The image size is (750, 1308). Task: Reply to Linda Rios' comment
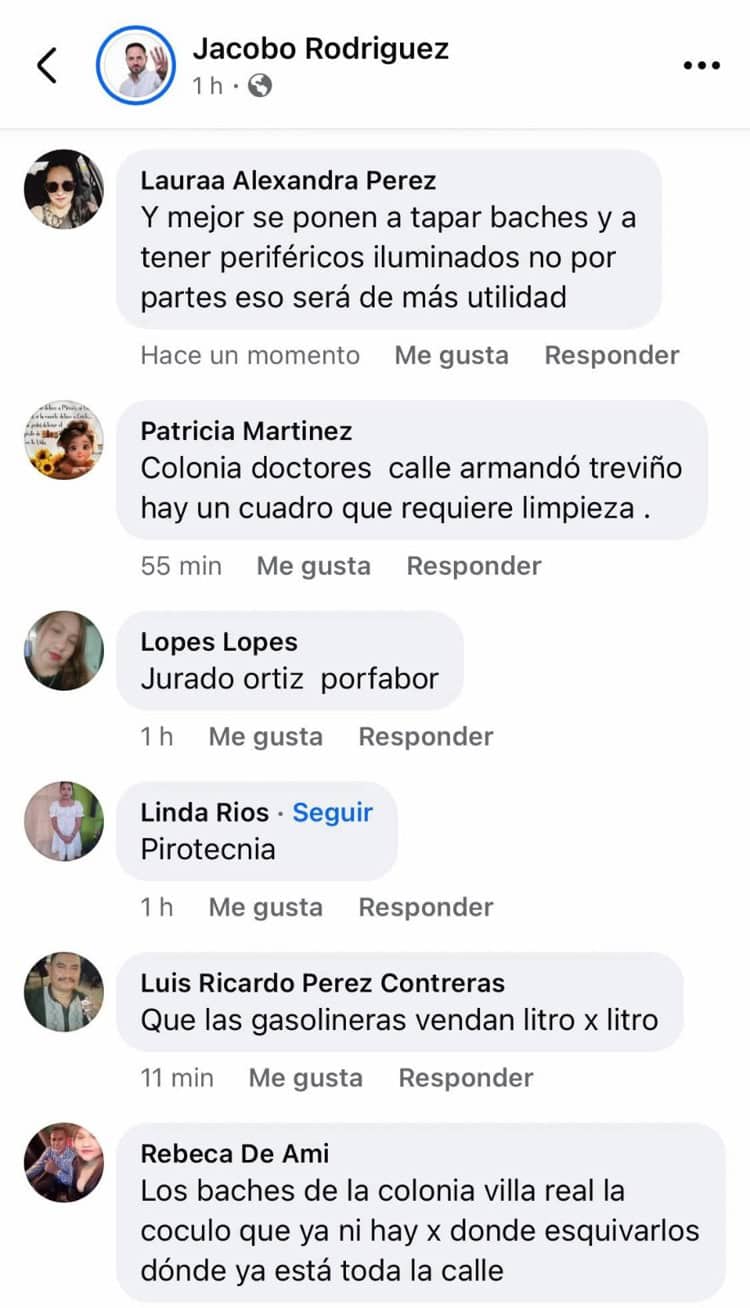425,907
